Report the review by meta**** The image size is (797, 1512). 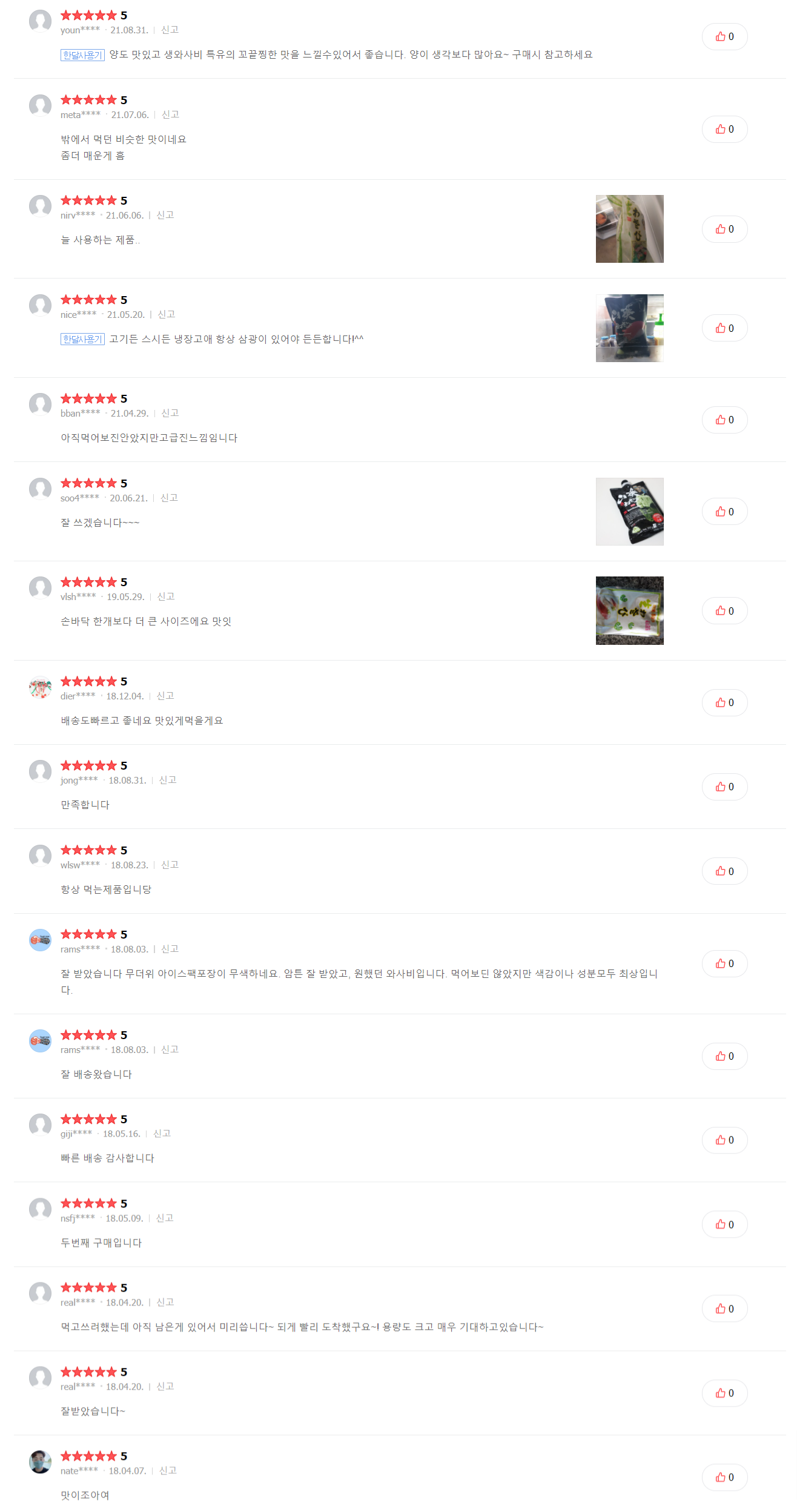170,114
